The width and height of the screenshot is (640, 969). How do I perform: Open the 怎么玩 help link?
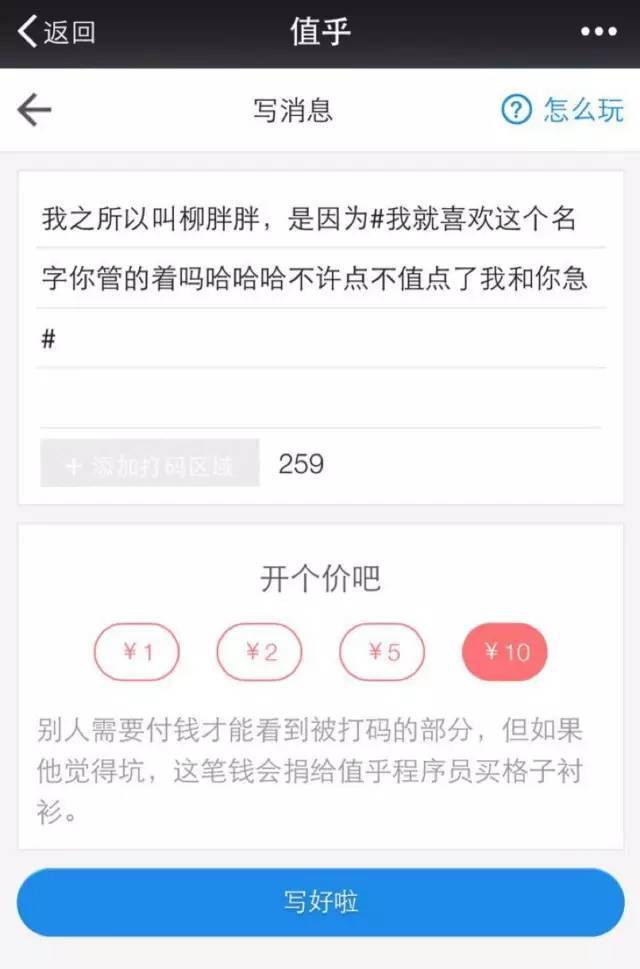[562, 110]
